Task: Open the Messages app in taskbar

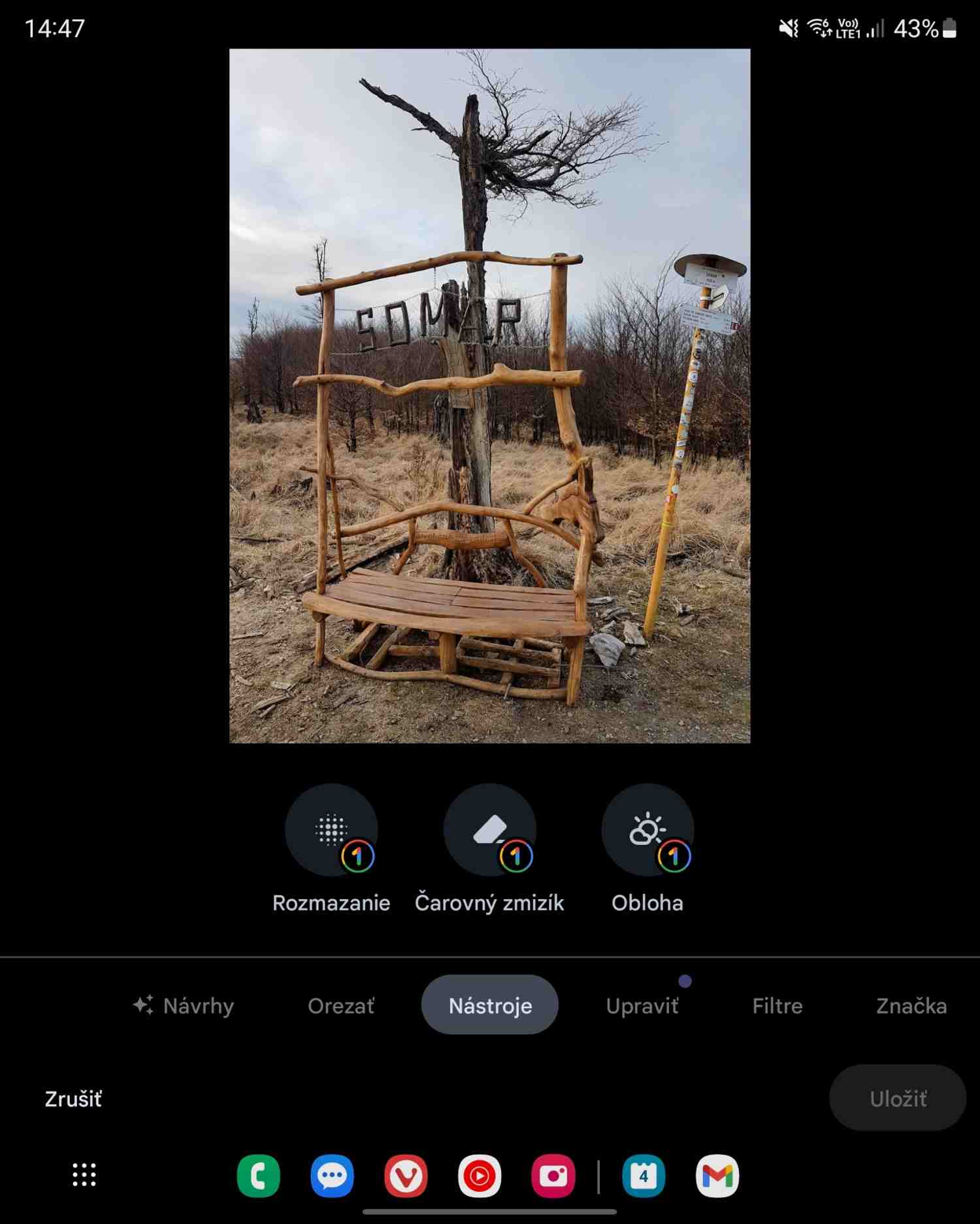Action: pos(332,1176)
